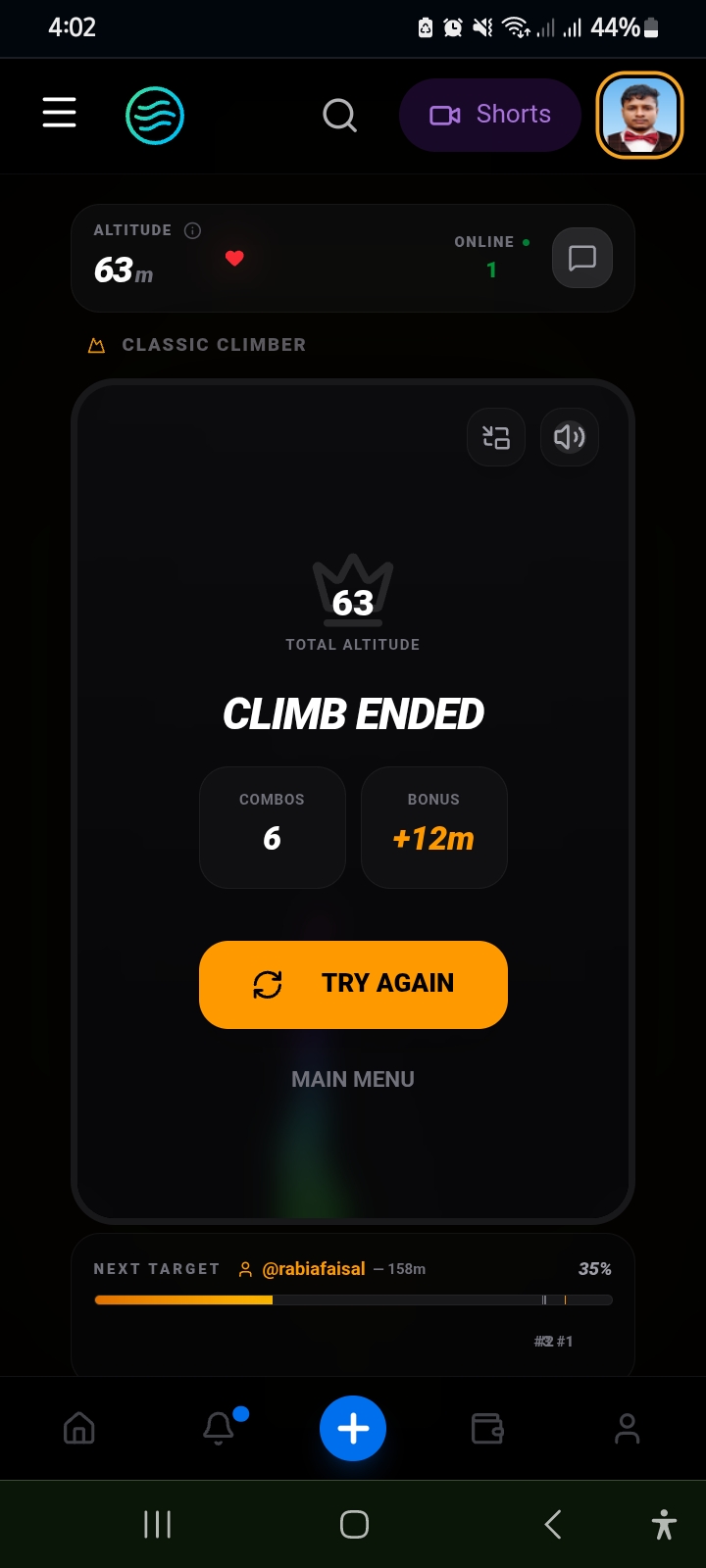This screenshot has width=706, height=1568.
Task: Mute the game sound
Action: point(570,437)
